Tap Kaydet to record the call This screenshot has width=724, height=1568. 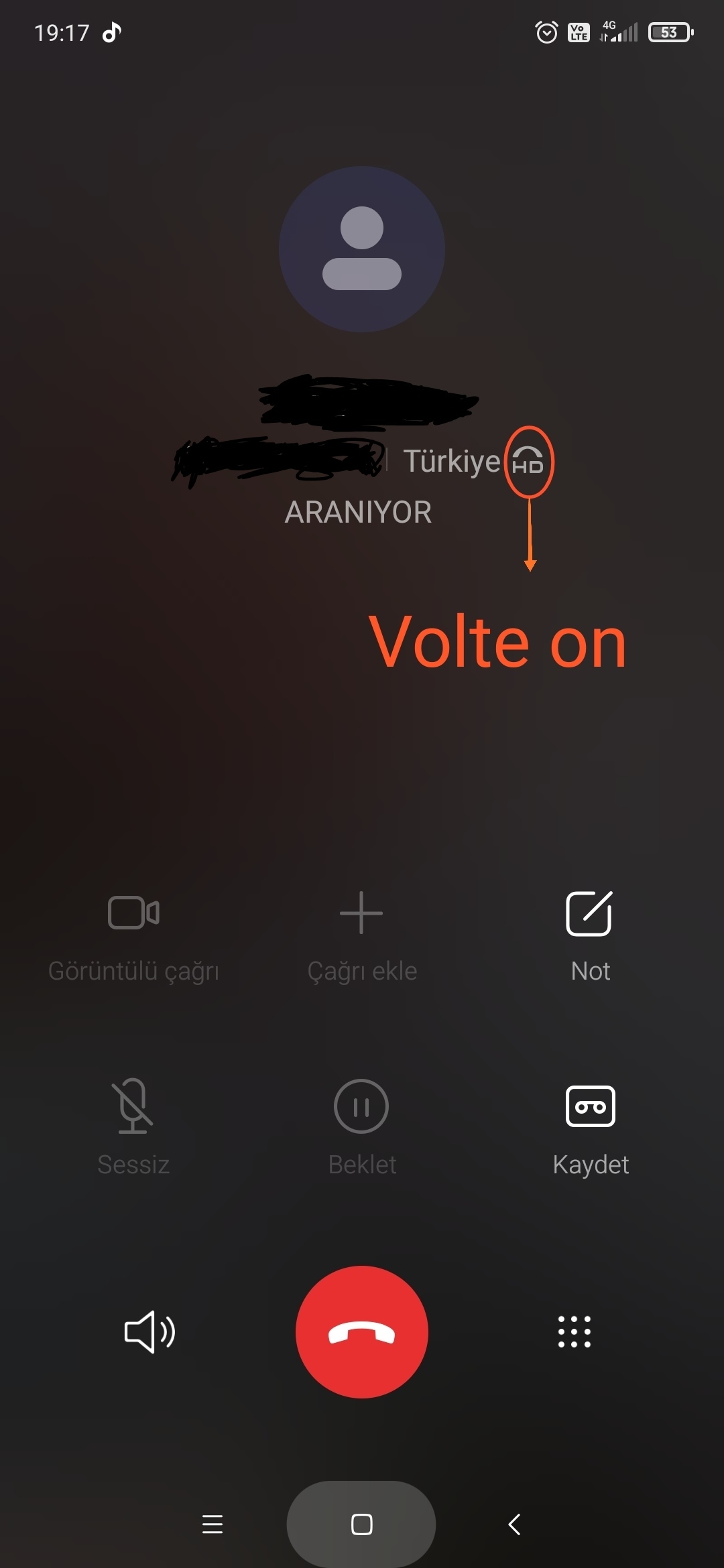pos(590,1107)
